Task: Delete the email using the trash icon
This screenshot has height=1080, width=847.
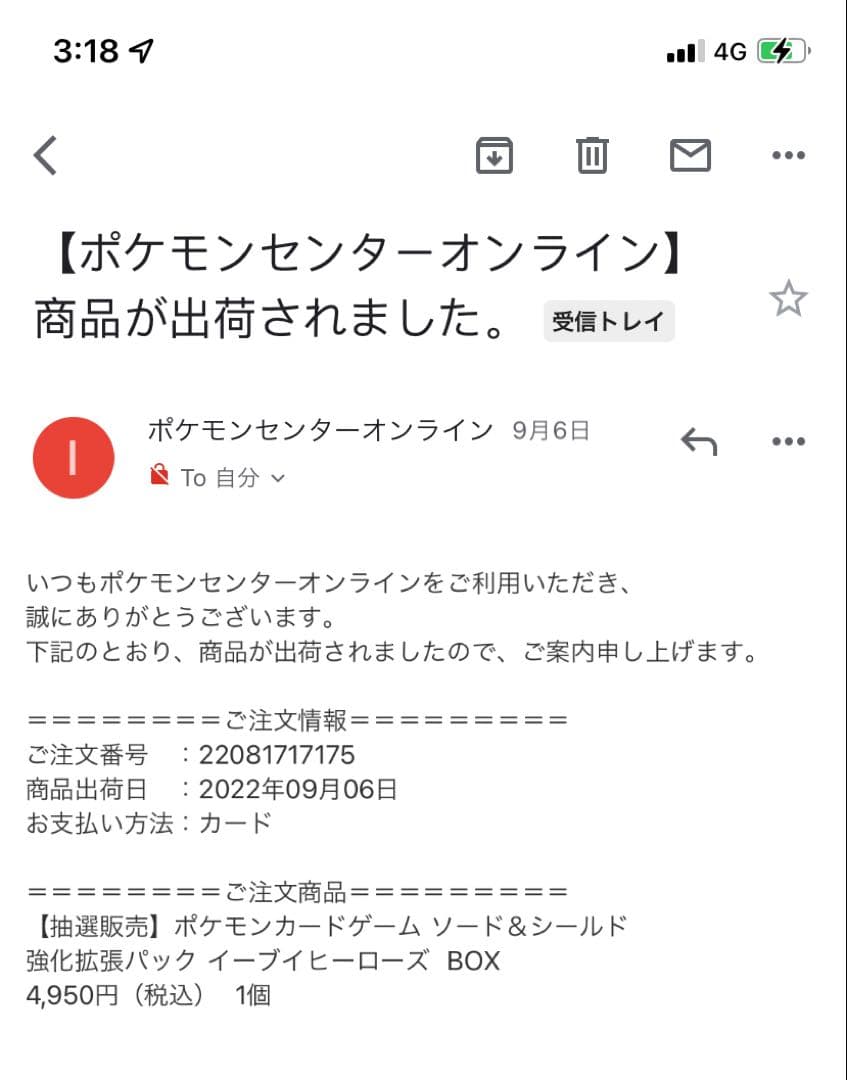Action: (x=592, y=155)
